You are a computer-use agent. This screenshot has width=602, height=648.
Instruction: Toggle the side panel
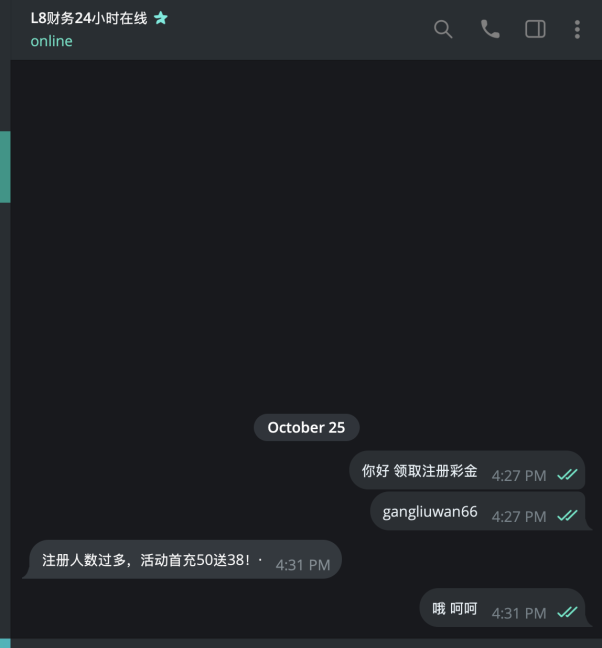535,29
